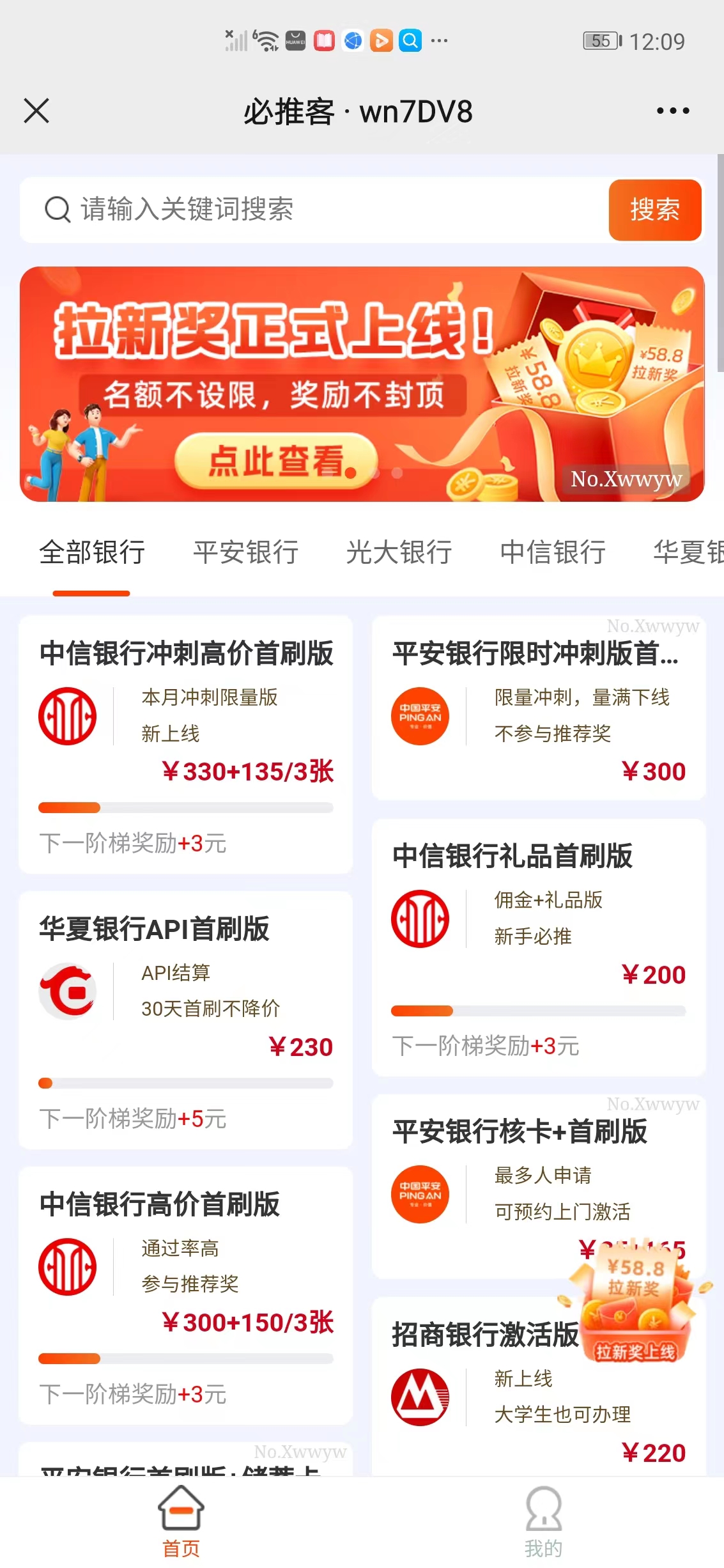Click the progress bar on 华夏银行API首刷版 card
The height and width of the screenshot is (1568, 724).
coord(185,1083)
